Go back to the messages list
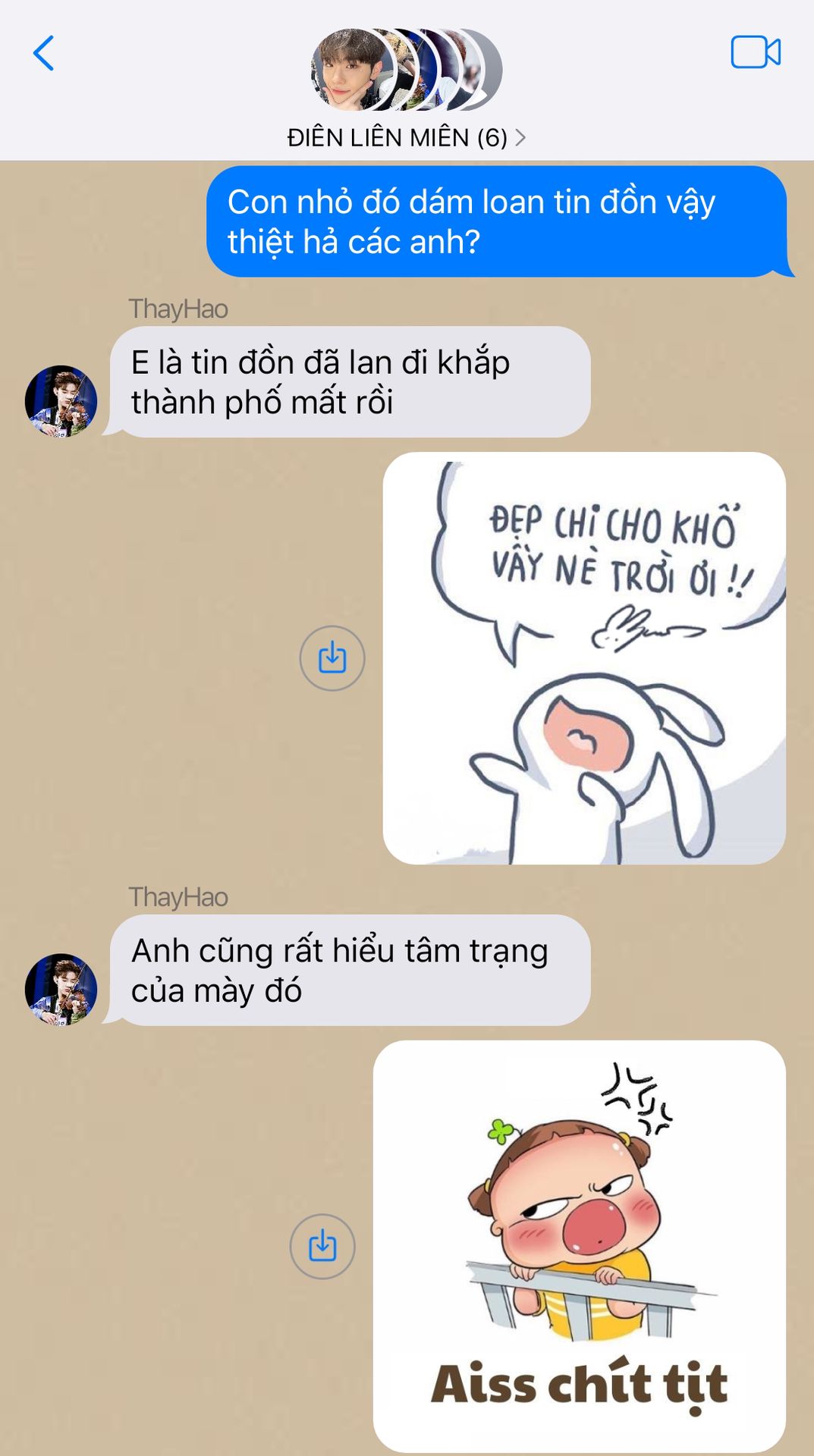 (44, 53)
